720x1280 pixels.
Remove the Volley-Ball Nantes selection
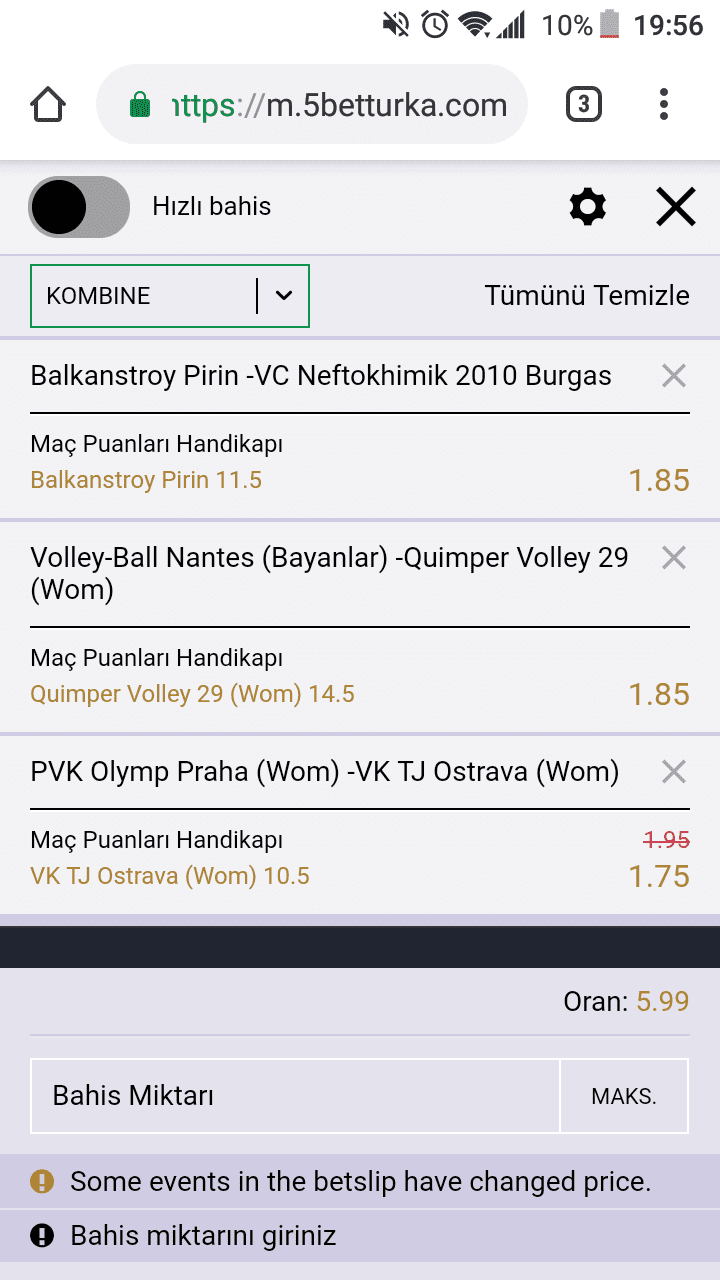tap(674, 557)
